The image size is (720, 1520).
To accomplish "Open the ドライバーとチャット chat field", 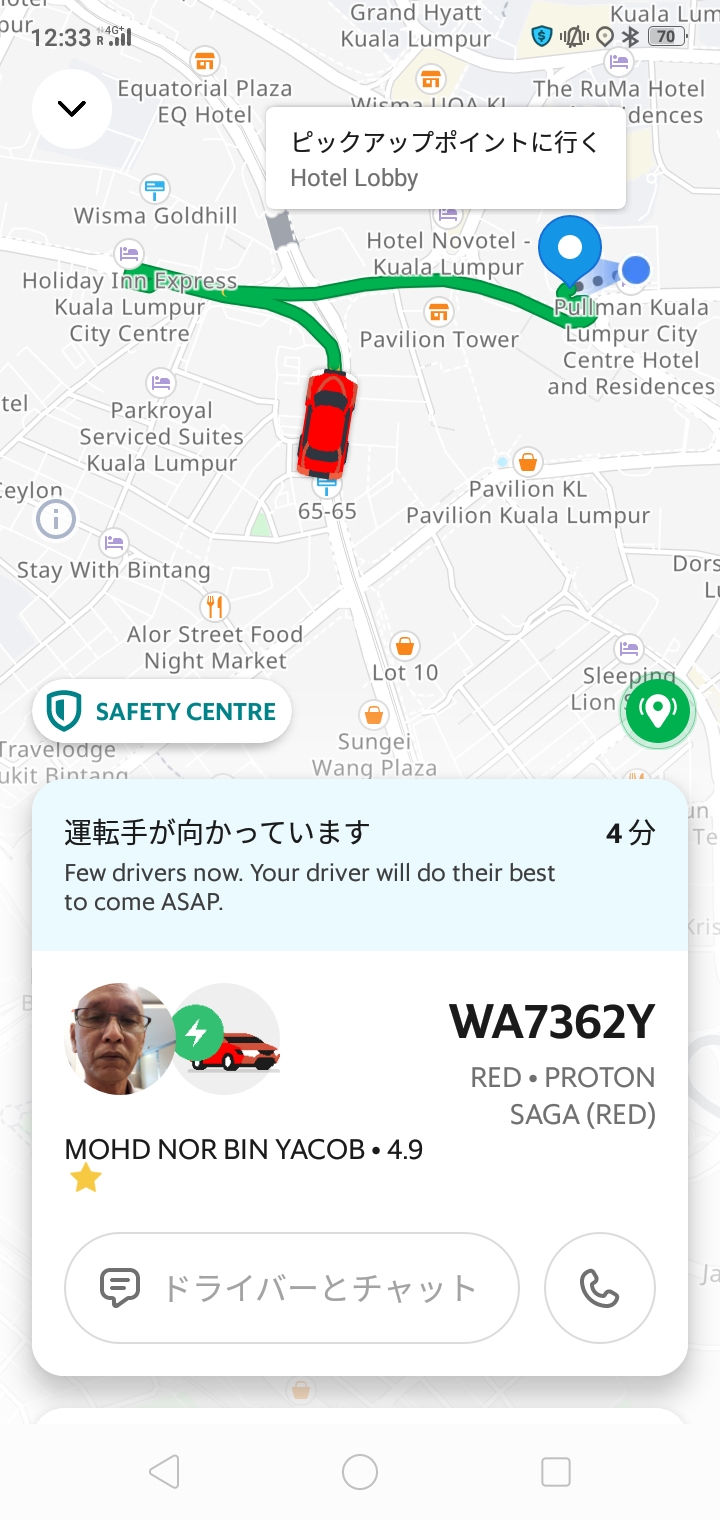I will [291, 1288].
